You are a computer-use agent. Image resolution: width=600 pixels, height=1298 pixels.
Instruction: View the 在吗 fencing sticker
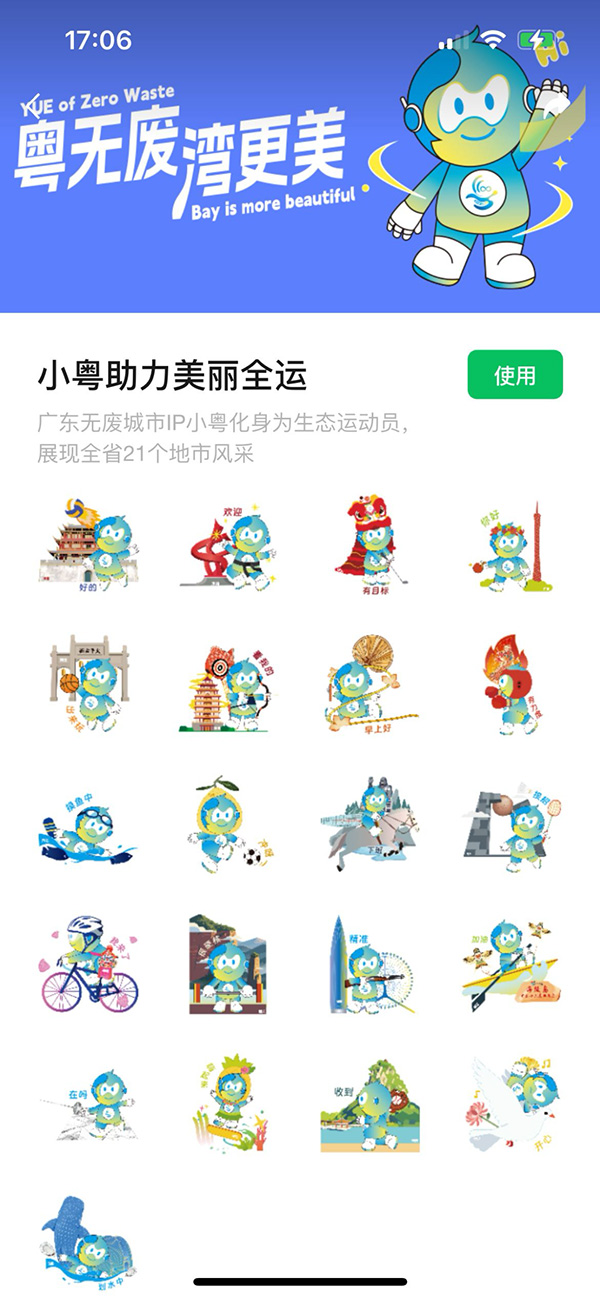pyautogui.click(x=88, y=1105)
